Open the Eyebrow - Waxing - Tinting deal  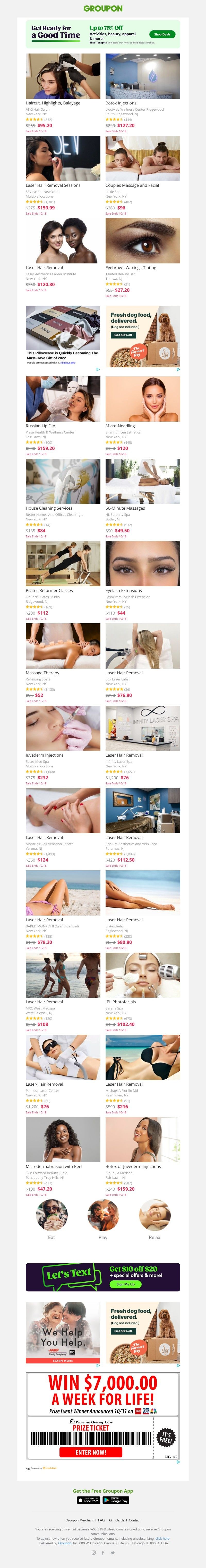point(143,241)
